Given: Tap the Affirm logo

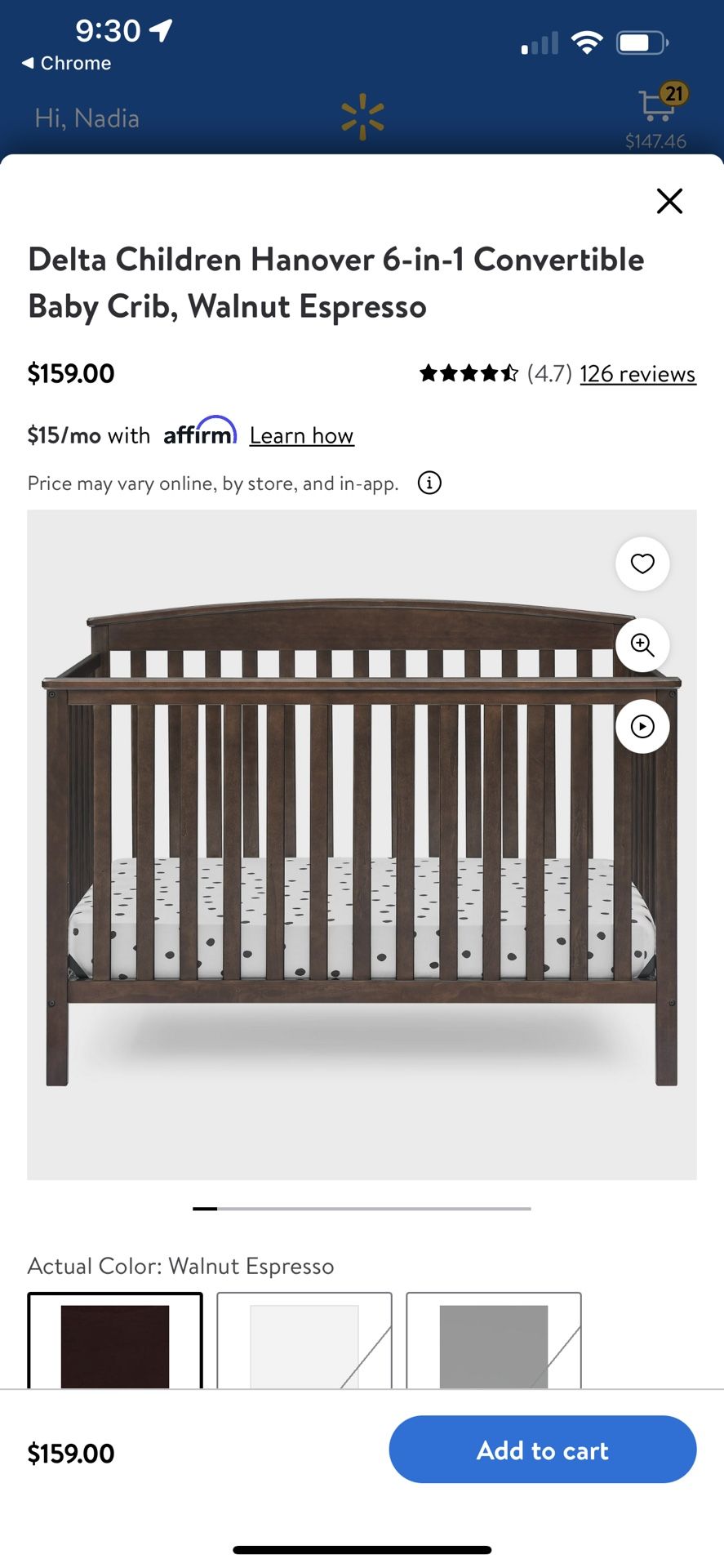Looking at the screenshot, I should 200,433.
